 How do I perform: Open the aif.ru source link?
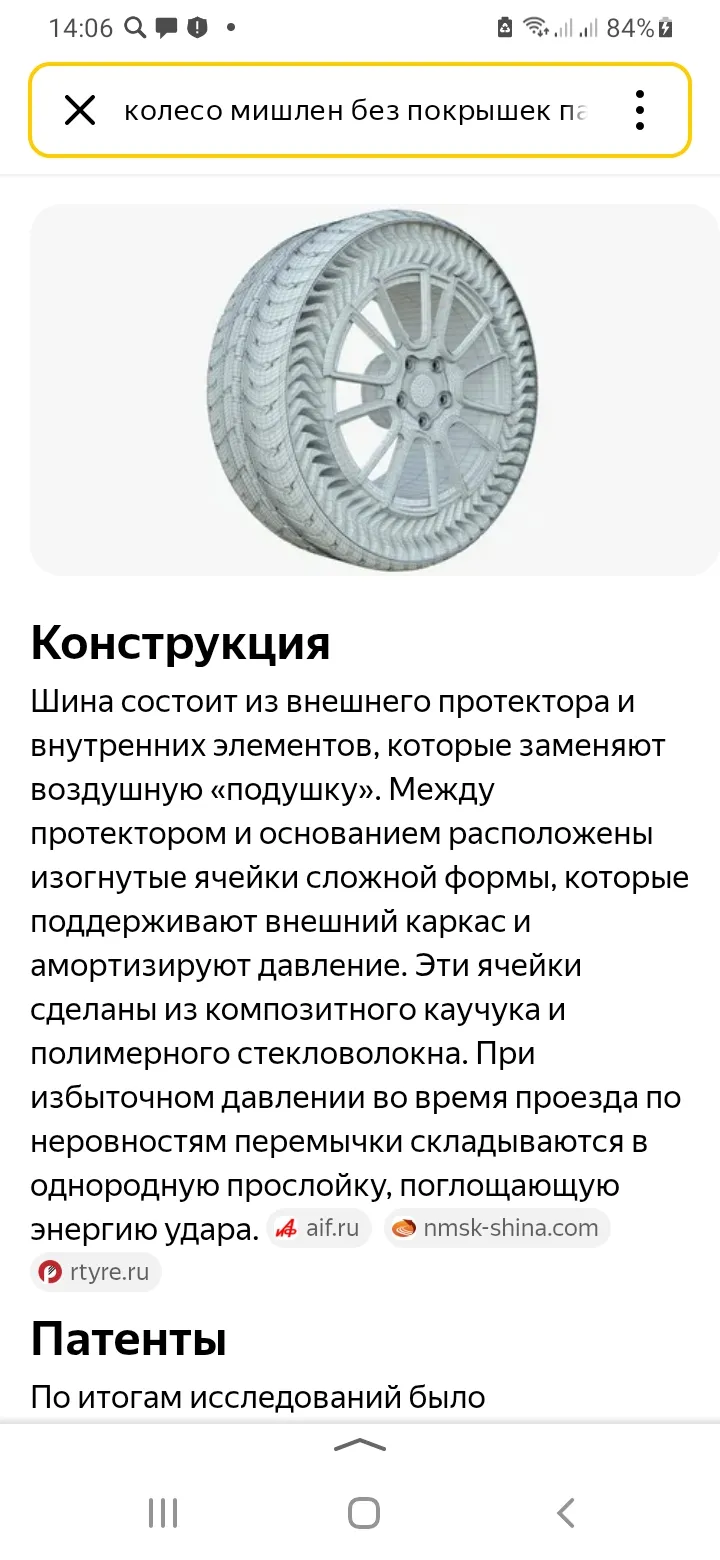click(x=320, y=1228)
